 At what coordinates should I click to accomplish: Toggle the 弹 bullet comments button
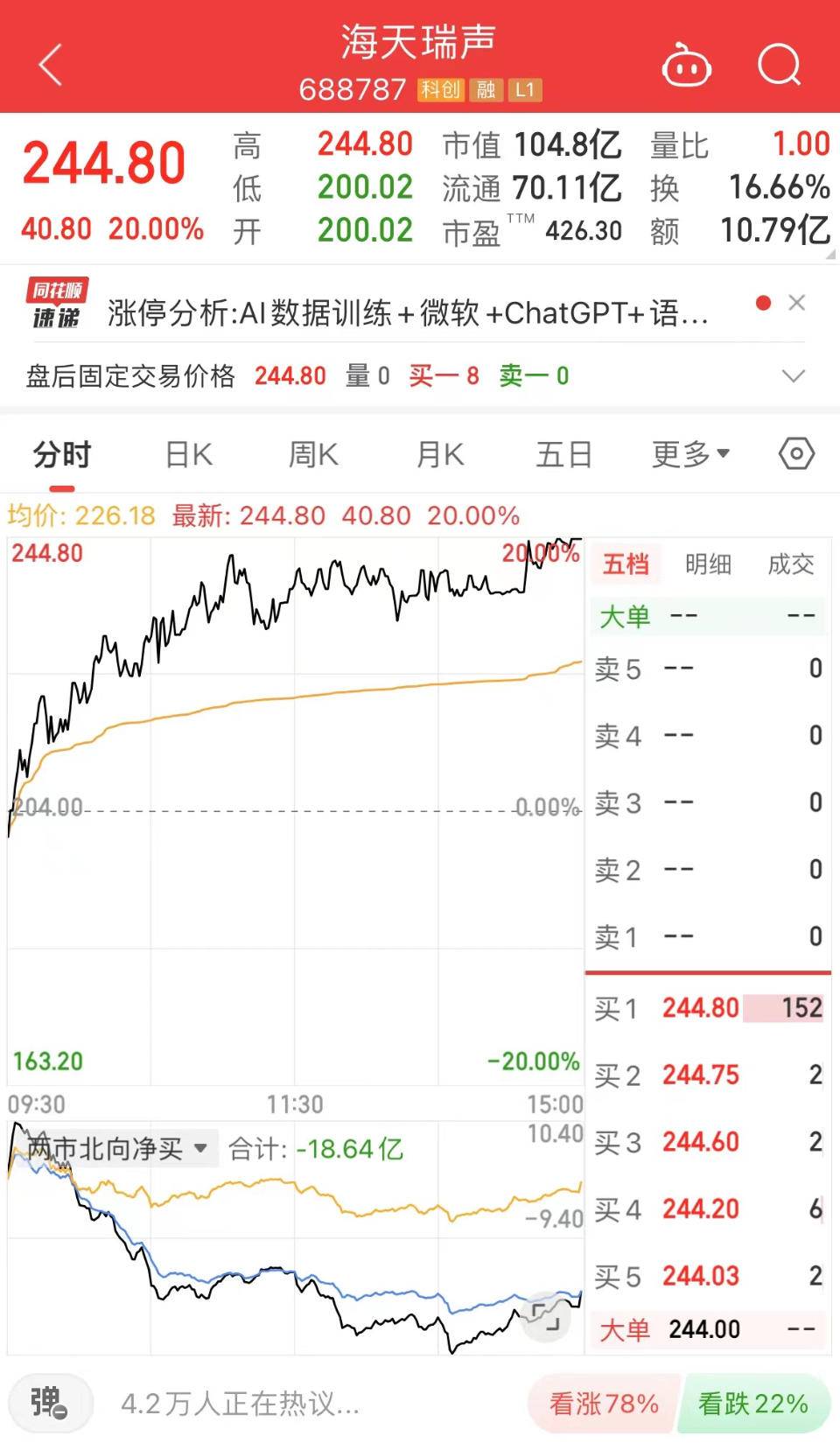50,1404
